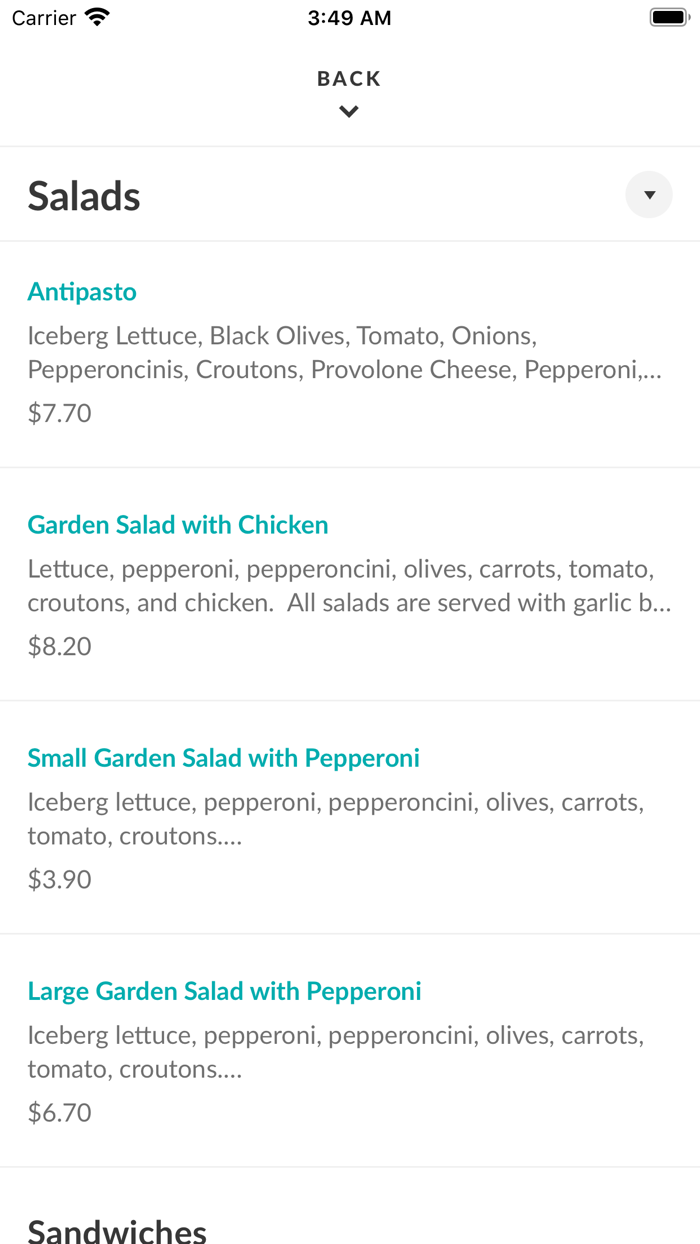Tap the BACK button at the top
The width and height of the screenshot is (700, 1244).
[349, 91]
